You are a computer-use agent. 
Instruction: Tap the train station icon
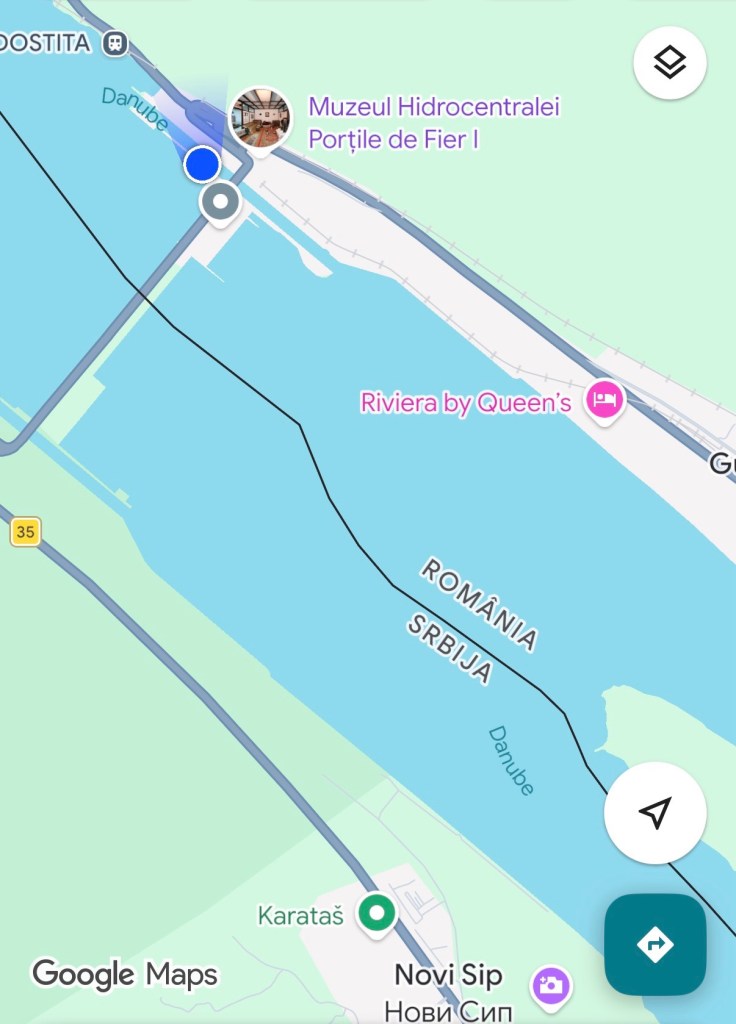[x=117, y=43]
